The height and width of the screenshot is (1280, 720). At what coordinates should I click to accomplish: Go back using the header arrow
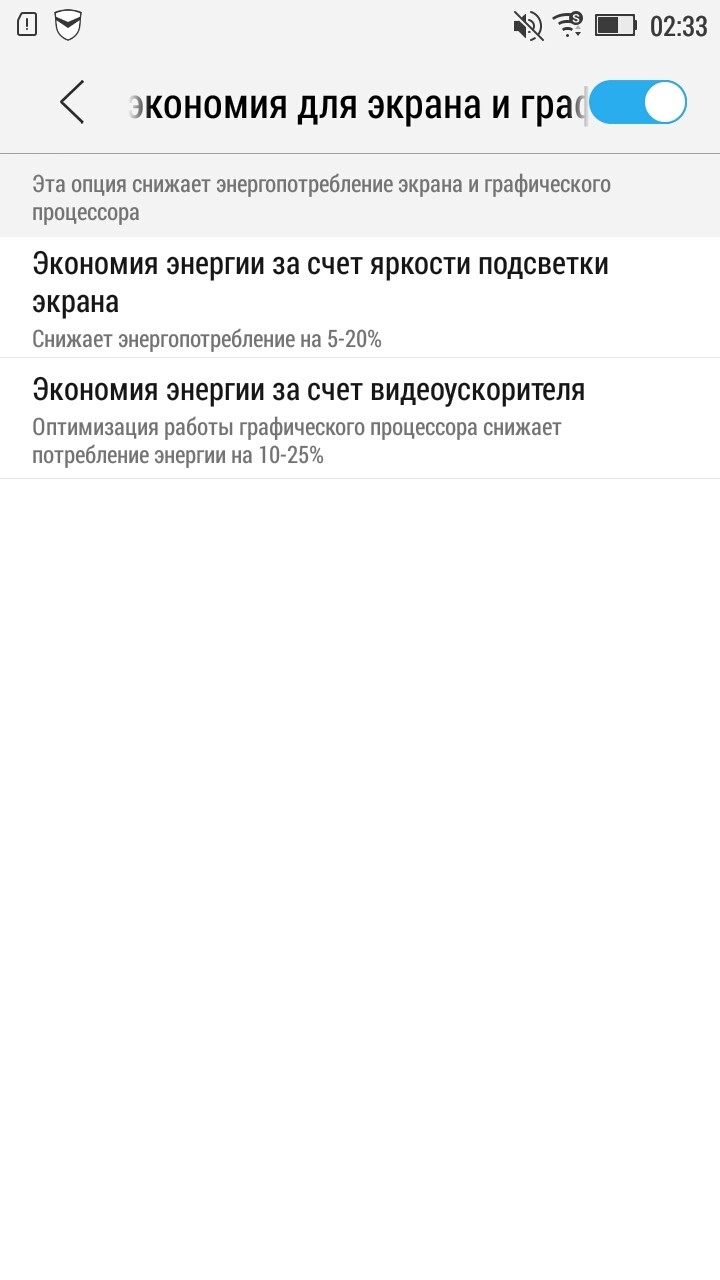click(x=72, y=103)
